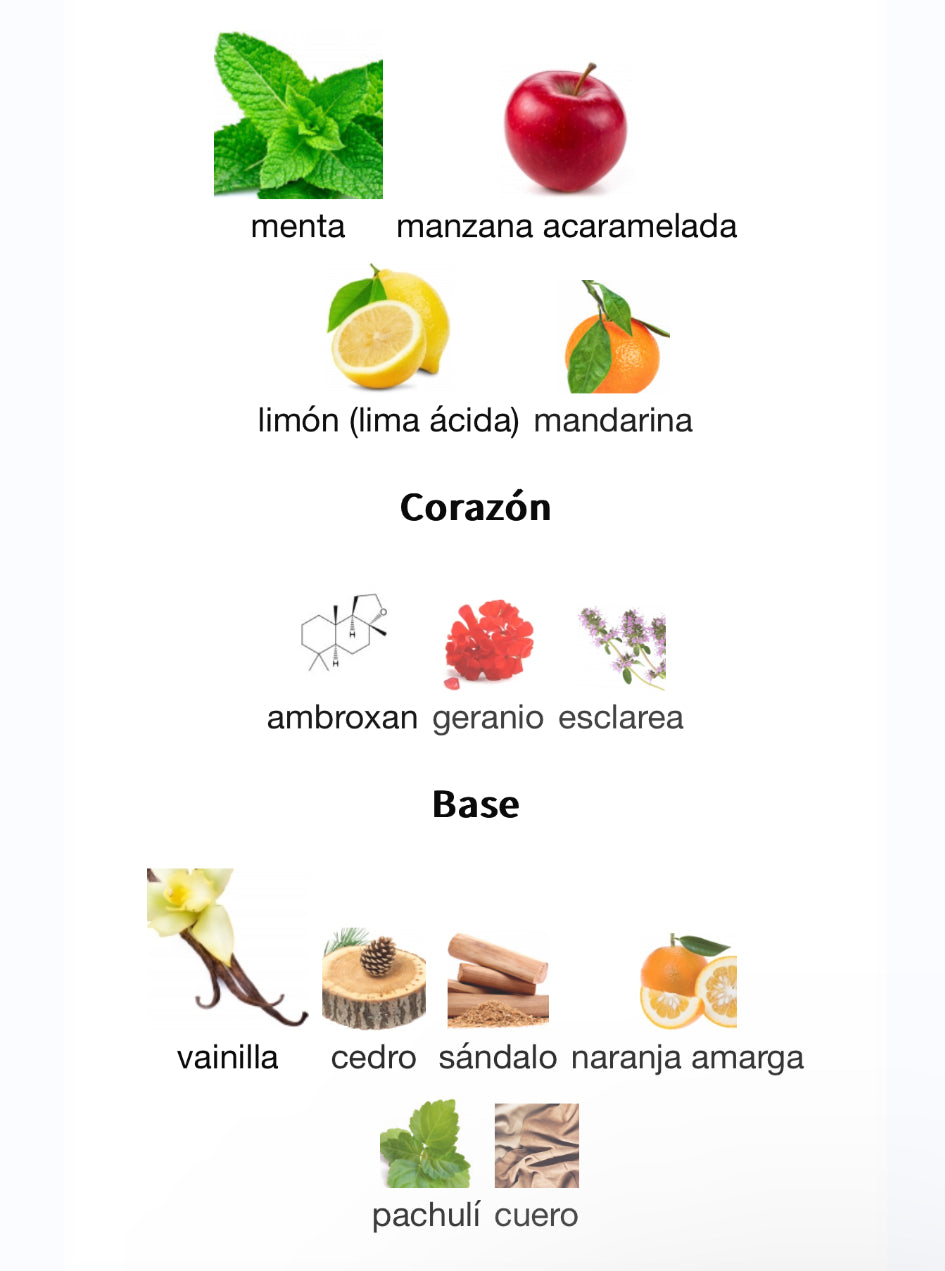Viewport: 945px width, 1271px height.
Task: View the naranja amarga note
Action: pyautogui.click(x=688, y=981)
